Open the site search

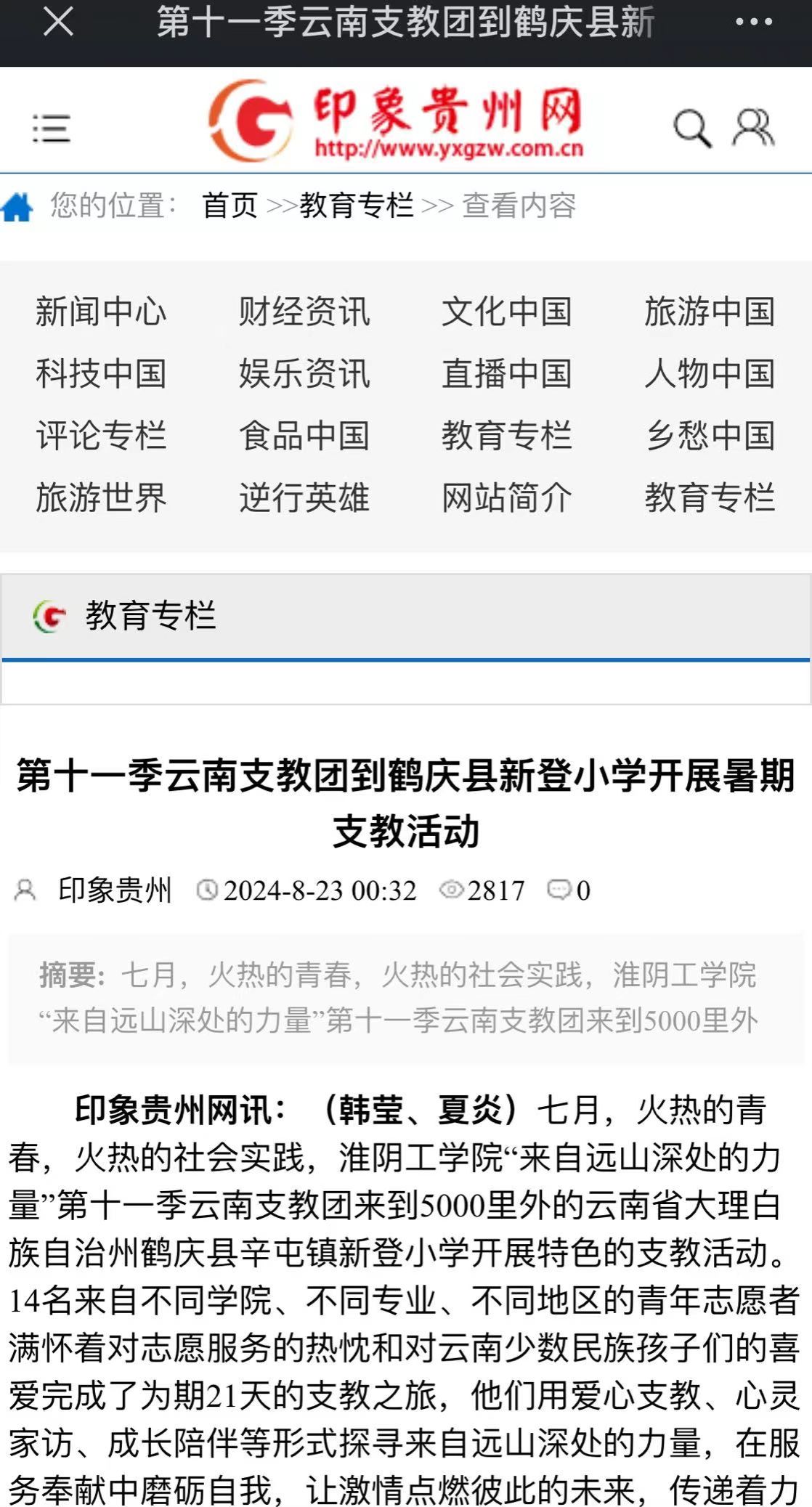(x=691, y=129)
